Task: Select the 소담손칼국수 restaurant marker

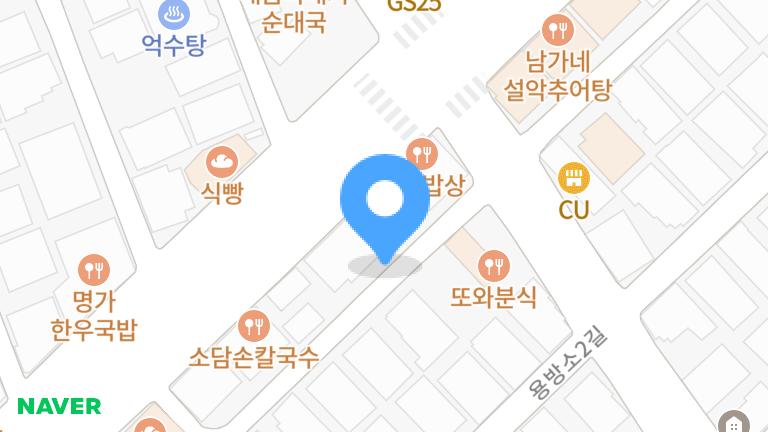Action: (x=254, y=325)
